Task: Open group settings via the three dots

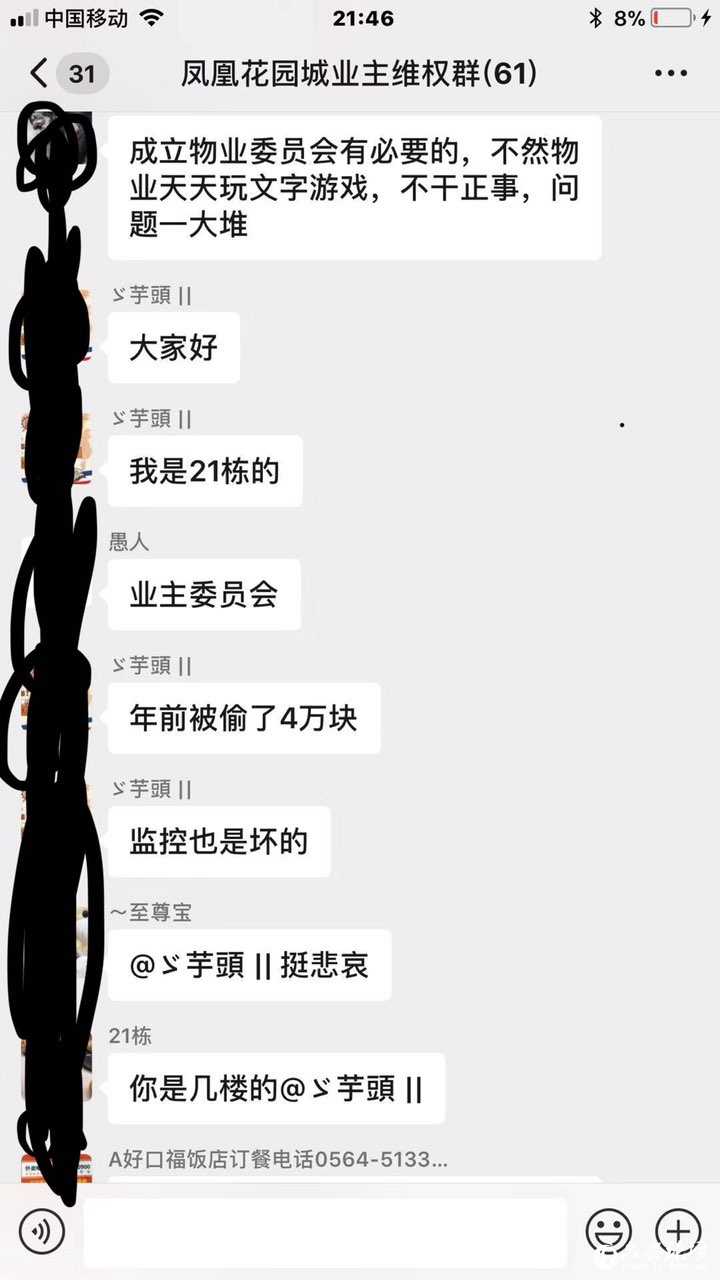Action: 671,72
